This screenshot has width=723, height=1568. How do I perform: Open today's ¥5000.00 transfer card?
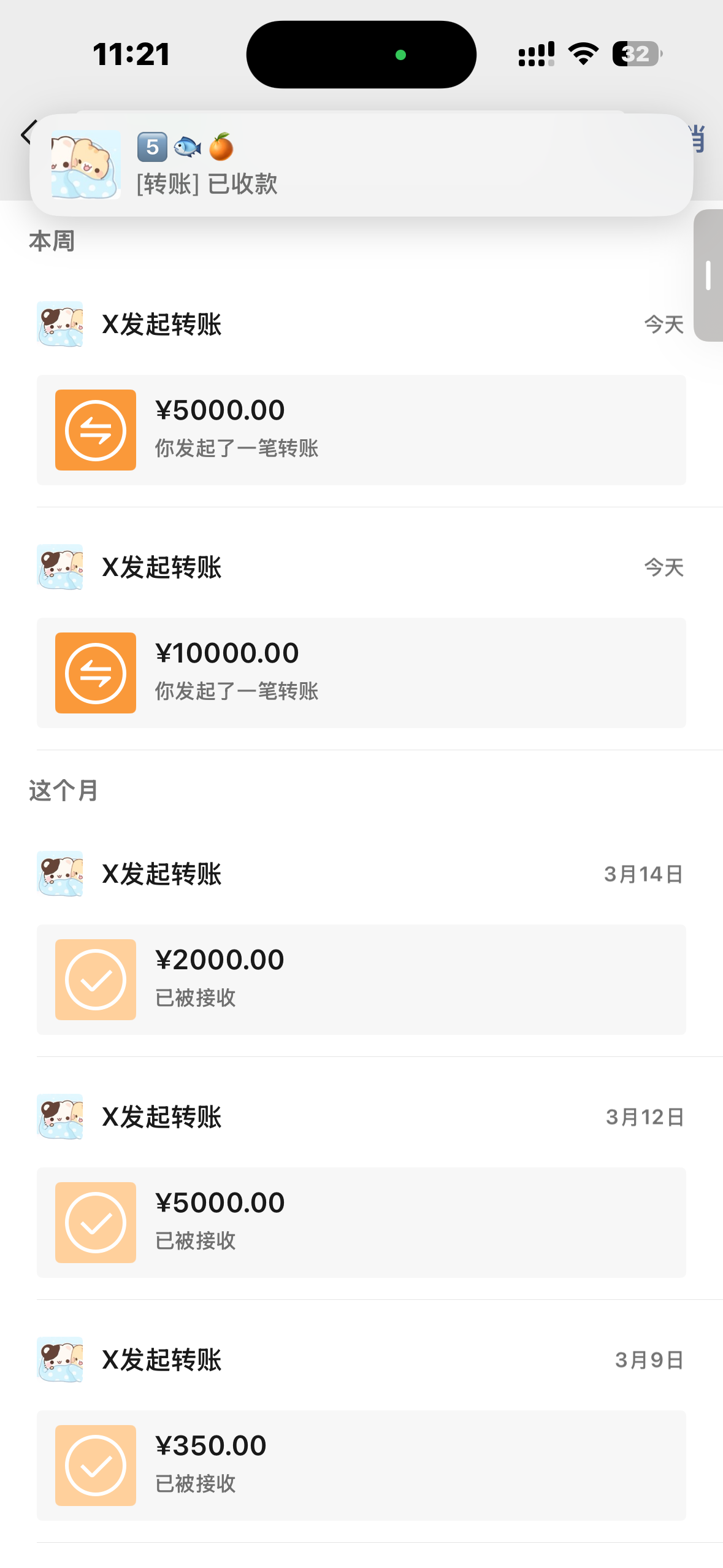(x=361, y=429)
